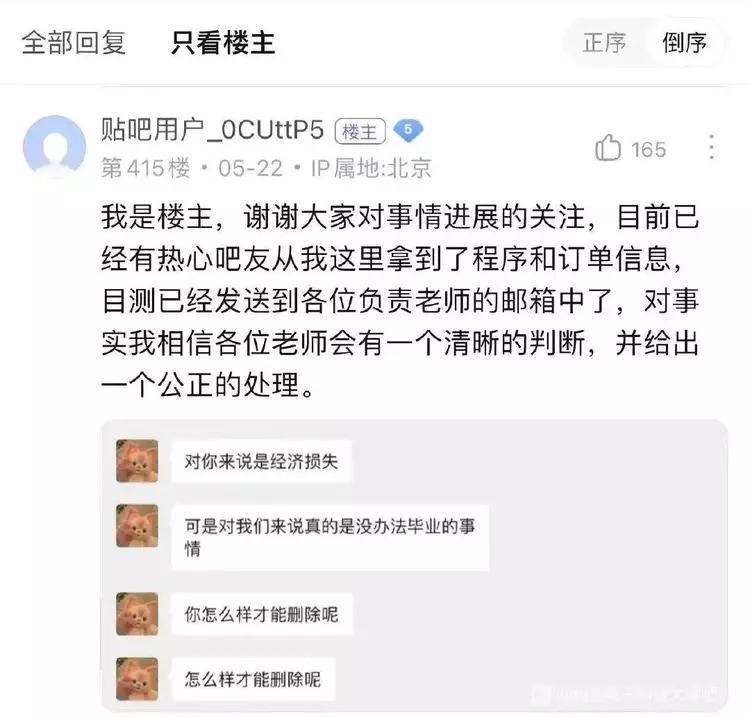
Task: Switch to the 全部回复 tab
Action: pyautogui.click(x=74, y=43)
